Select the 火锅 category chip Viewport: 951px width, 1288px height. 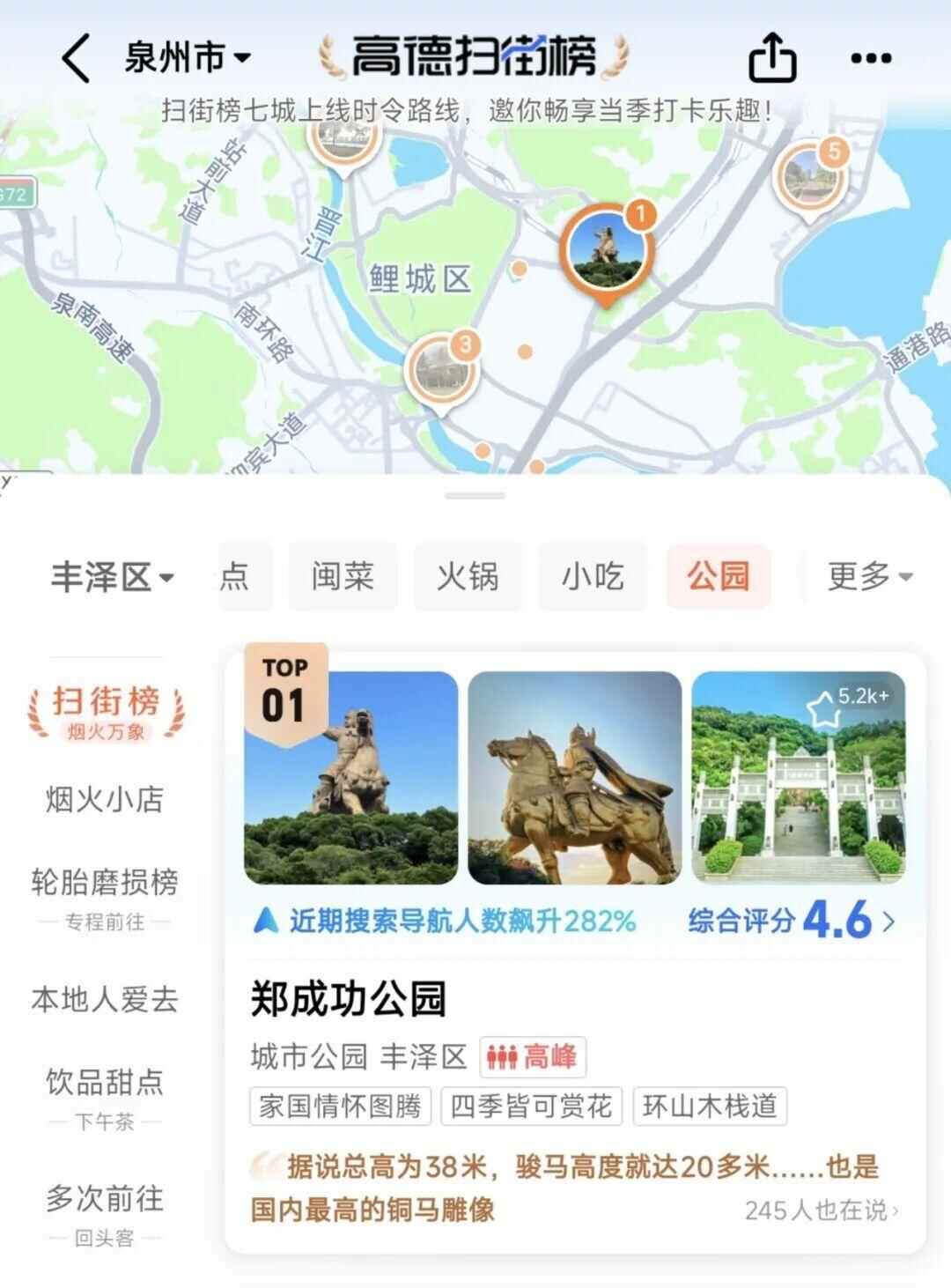pos(468,577)
